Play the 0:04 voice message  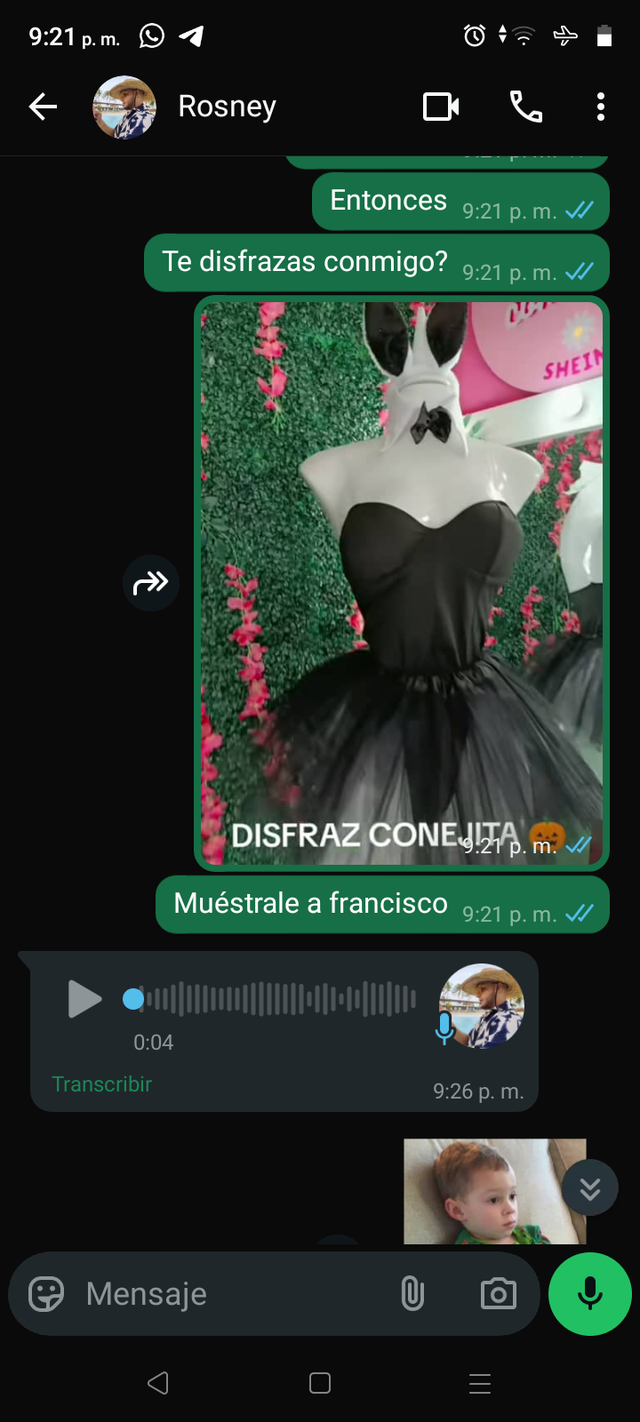pos(84,999)
